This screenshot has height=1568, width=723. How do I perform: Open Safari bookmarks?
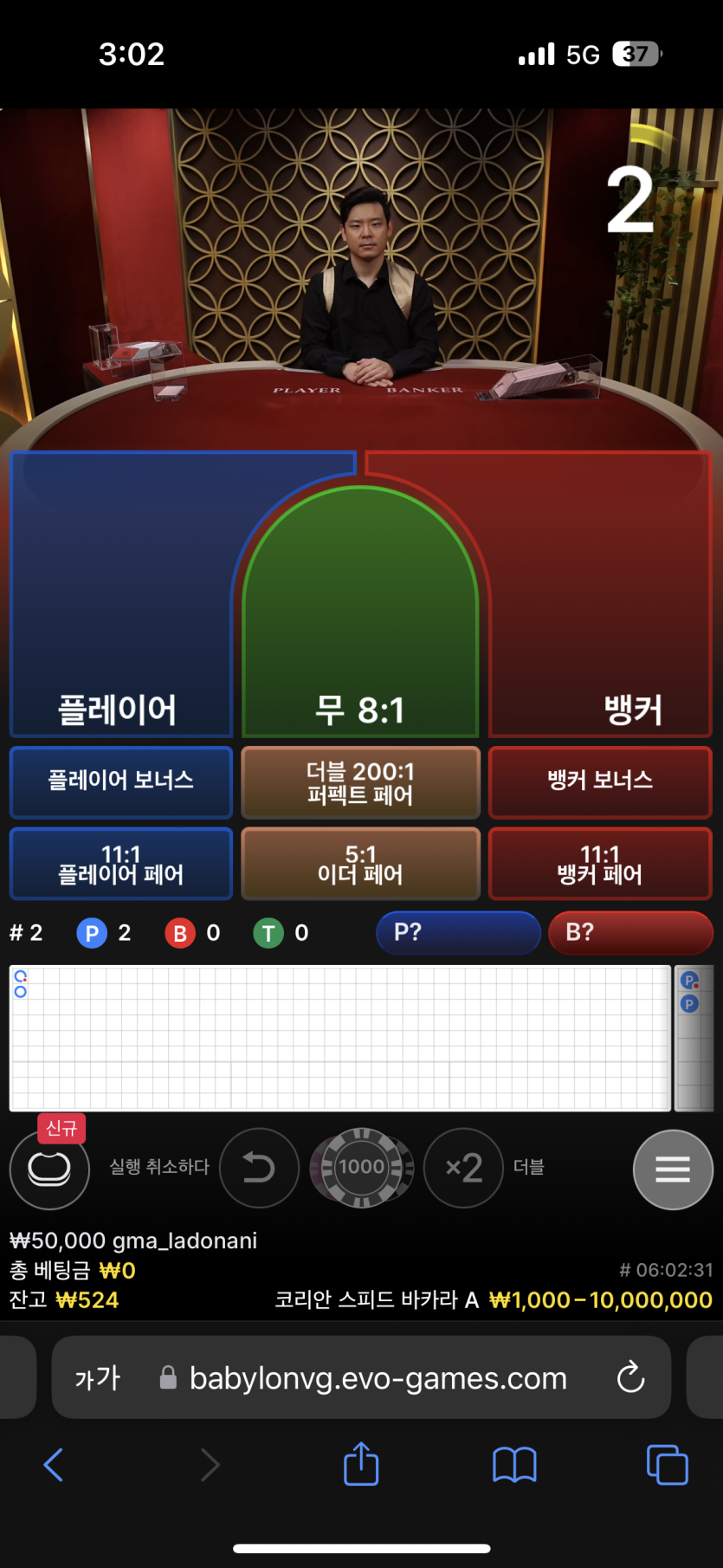pos(514,1465)
